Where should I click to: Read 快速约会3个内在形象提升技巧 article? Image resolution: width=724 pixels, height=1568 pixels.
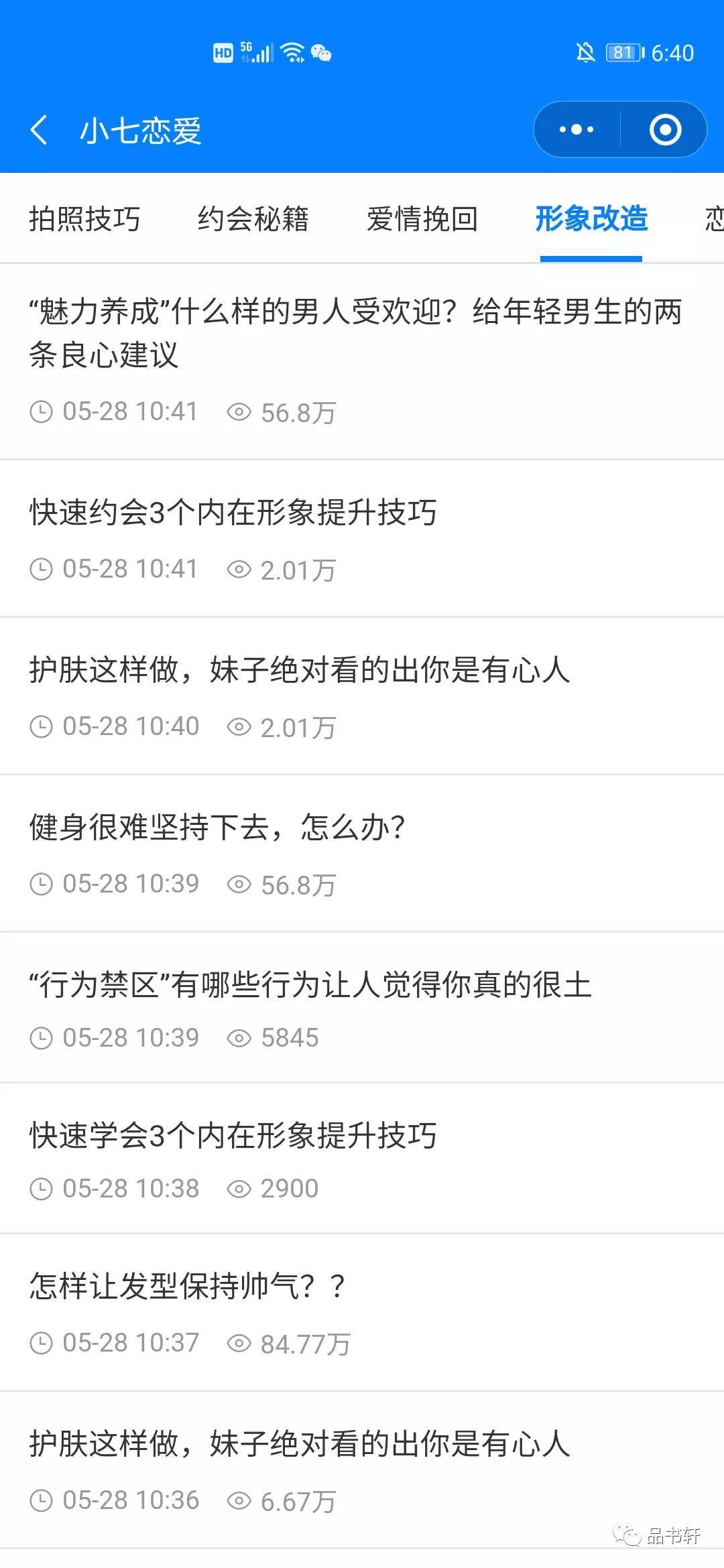coord(233,513)
